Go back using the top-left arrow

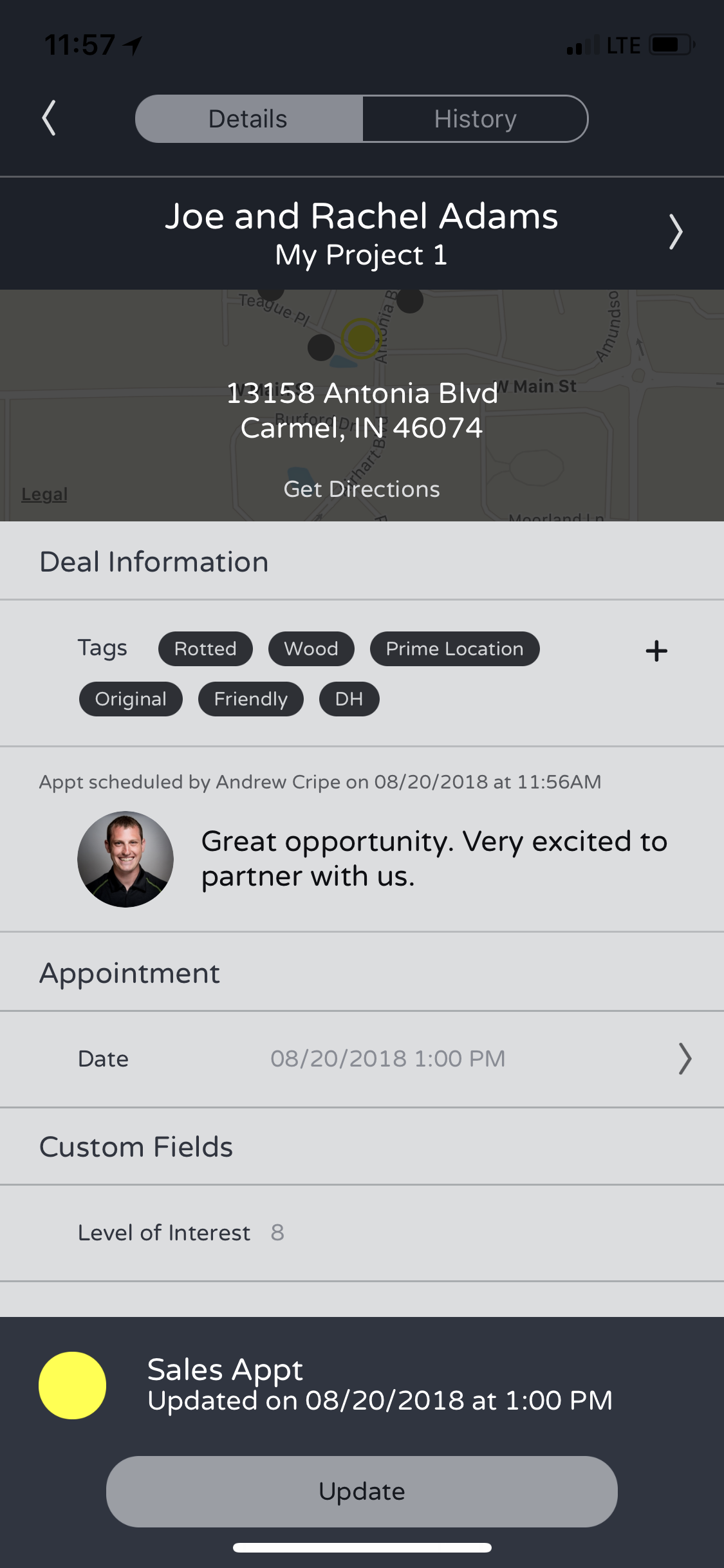pos(49,118)
